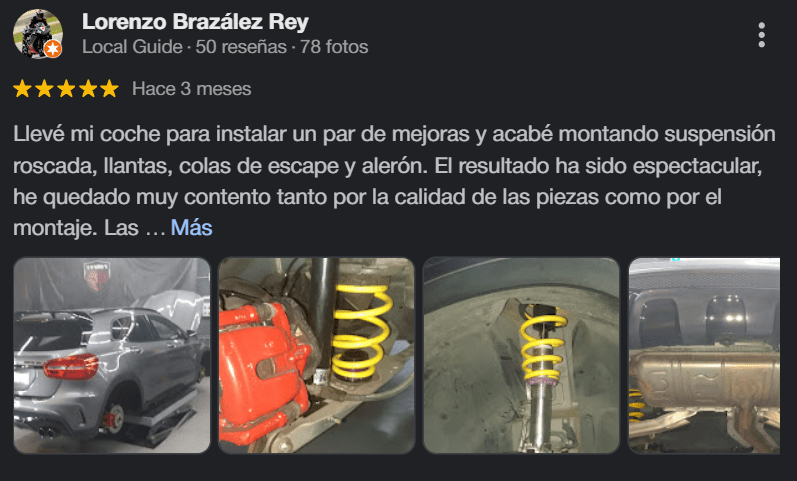Open the overflow menu for Lorenzo's review

coord(762,35)
